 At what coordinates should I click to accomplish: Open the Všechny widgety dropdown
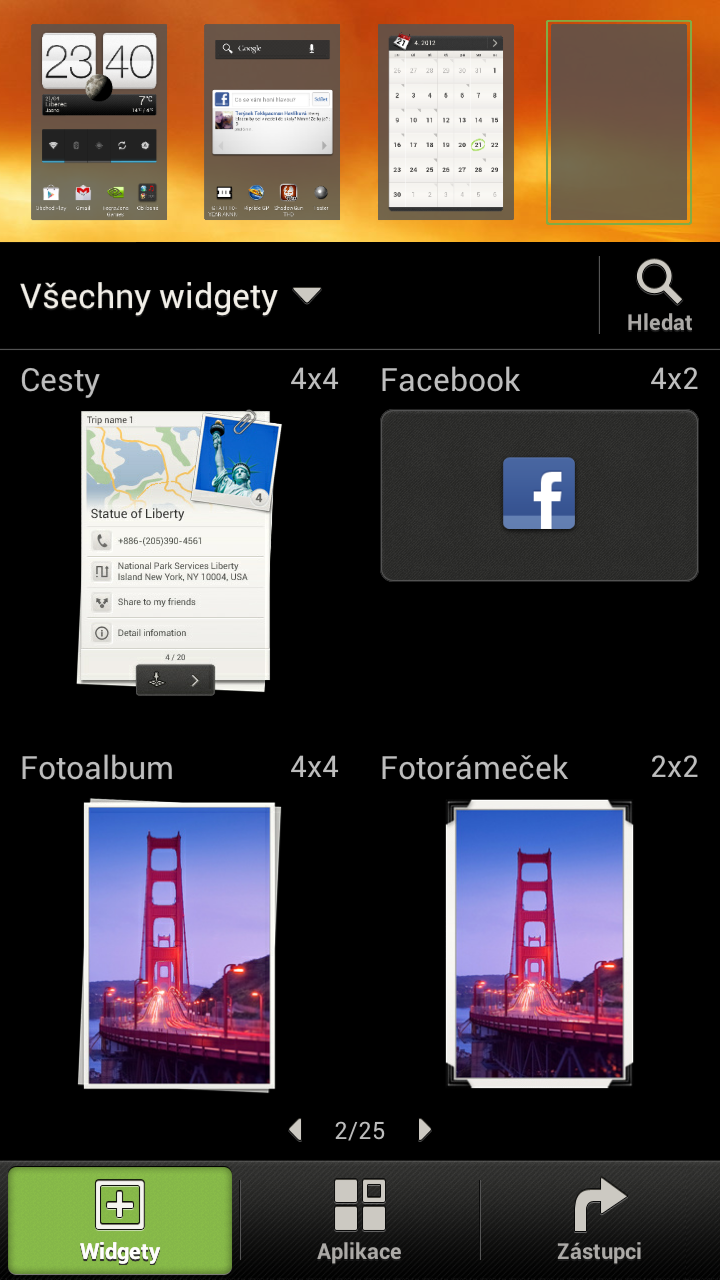(170, 295)
